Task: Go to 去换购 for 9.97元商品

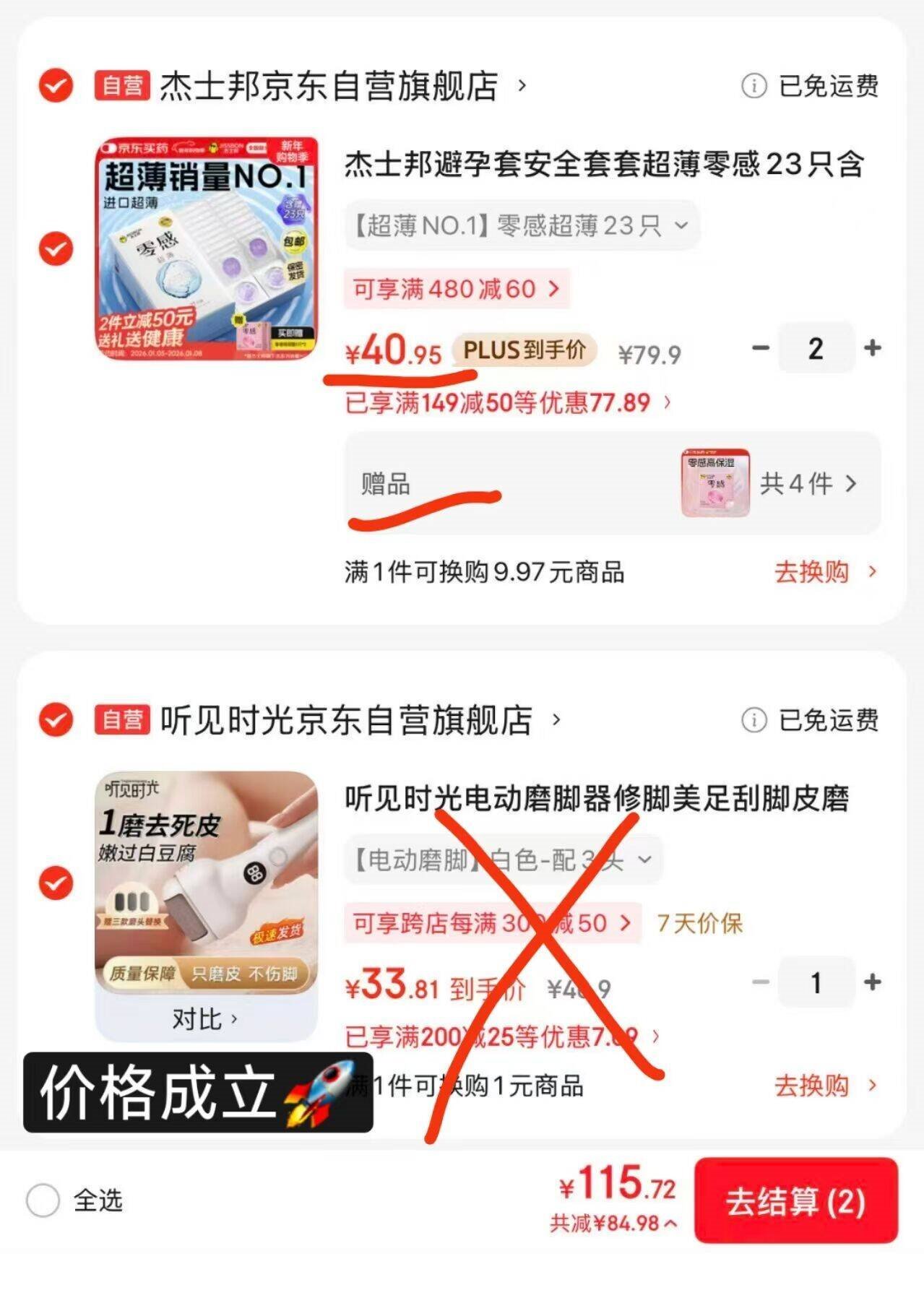Action: (824, 572)
